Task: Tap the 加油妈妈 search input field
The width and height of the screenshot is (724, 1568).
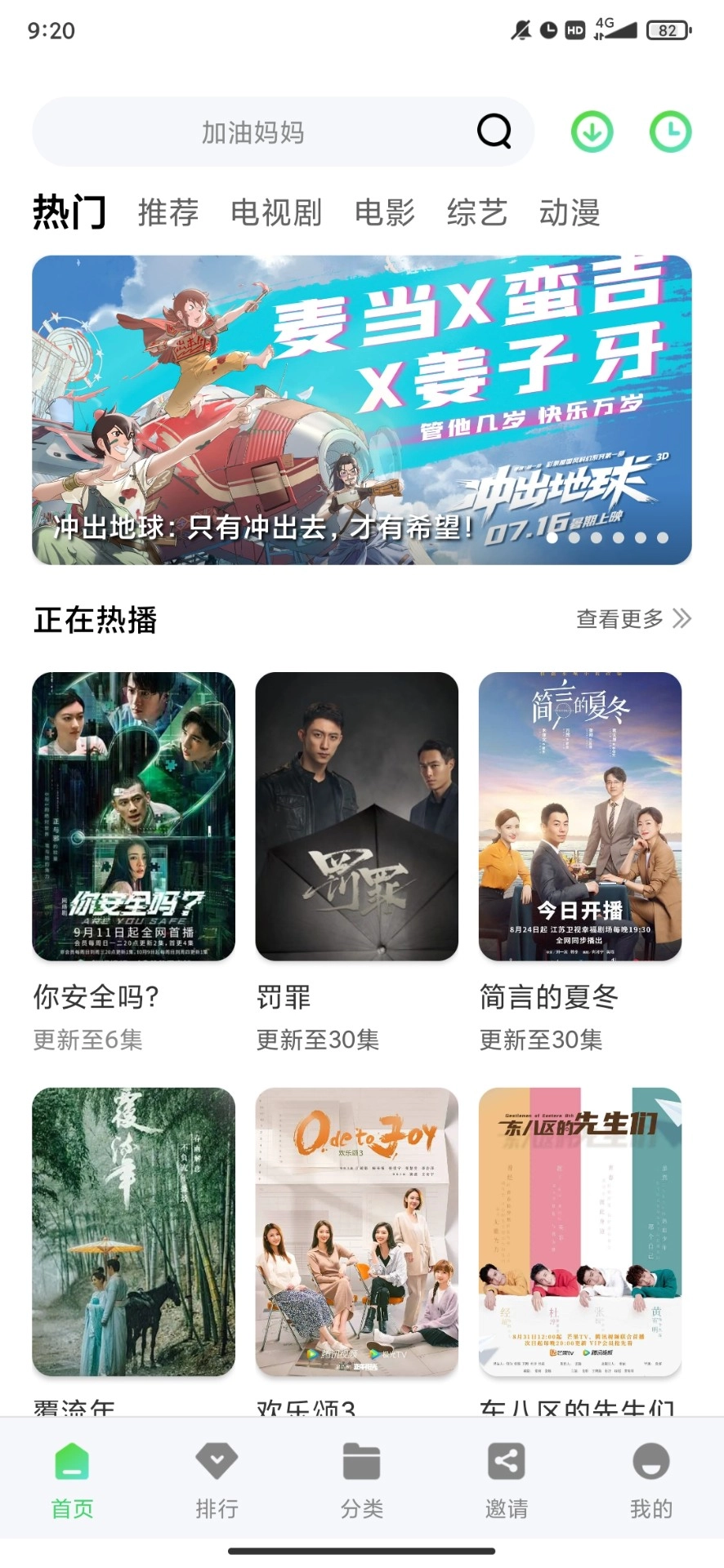Action: tap(253, 131)
